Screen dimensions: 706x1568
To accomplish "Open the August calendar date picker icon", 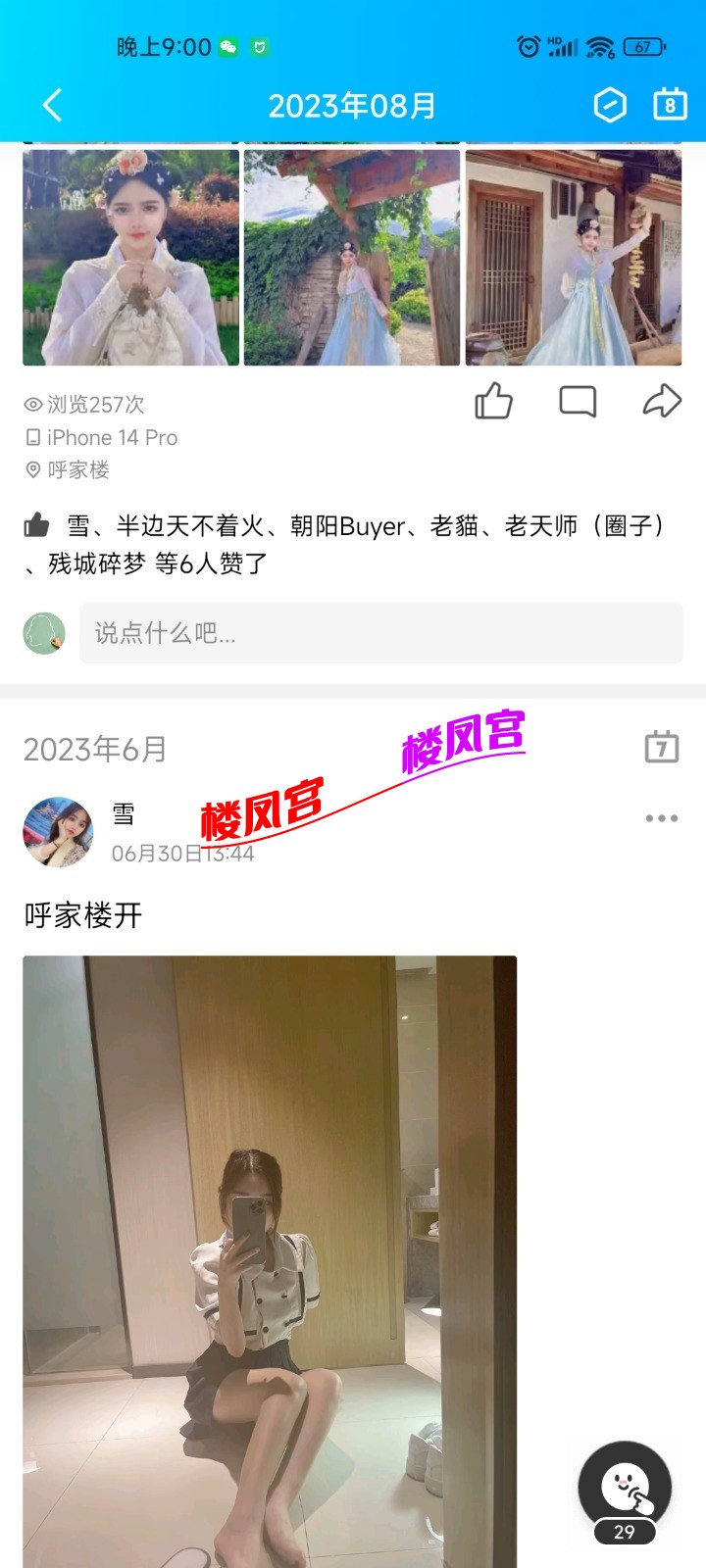I will pyautogui.click(x=670, y=104).
